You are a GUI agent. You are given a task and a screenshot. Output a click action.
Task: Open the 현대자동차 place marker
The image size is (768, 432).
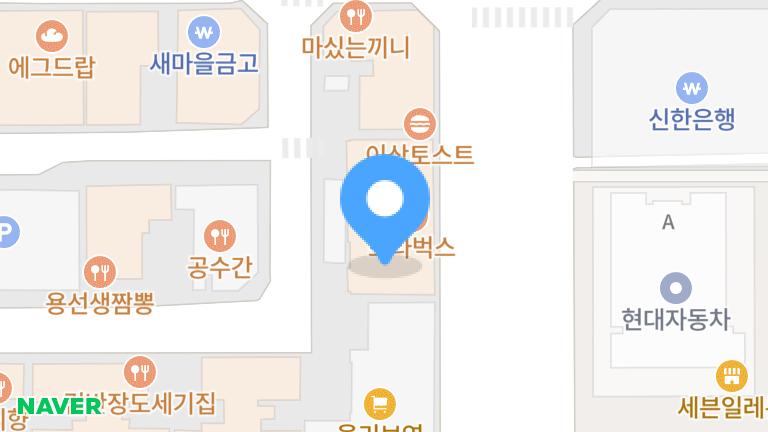tap(676, 289)
